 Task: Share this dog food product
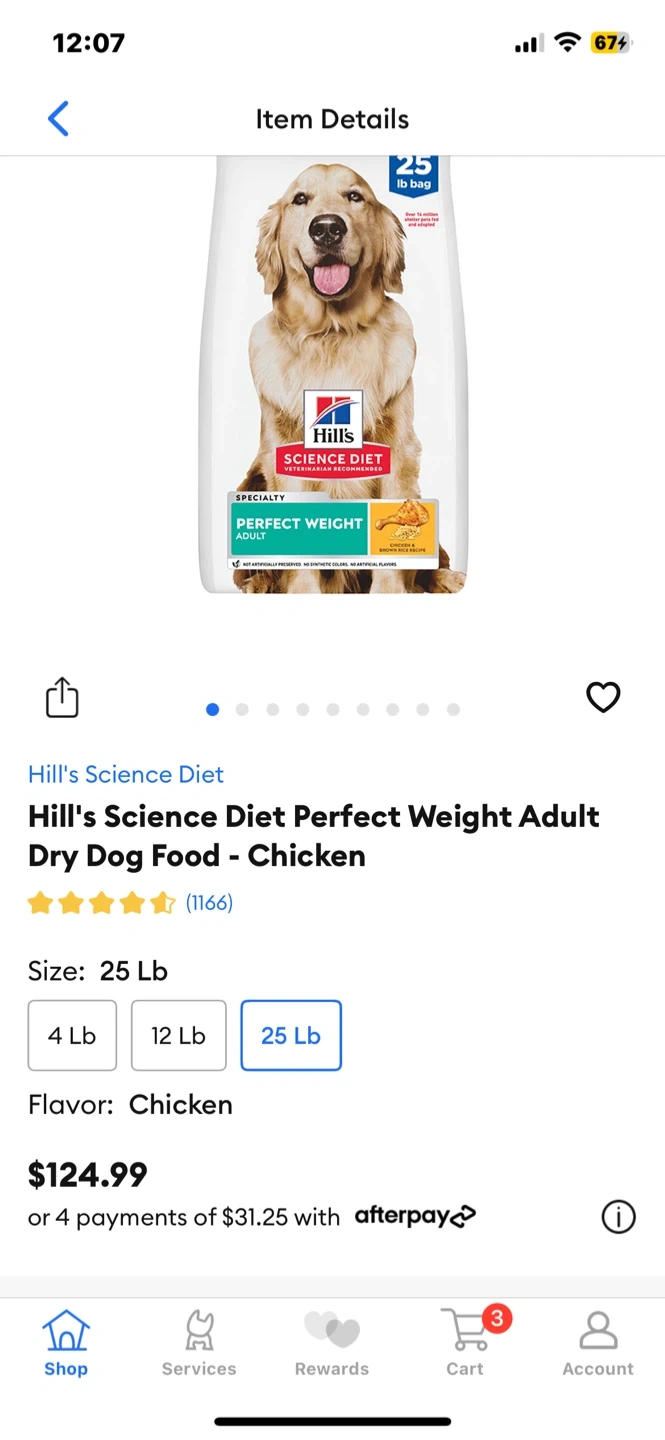[x=62, y=697]
